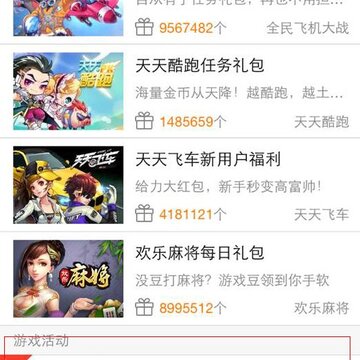
Task: Open the 全民飞机大战 gift pack row
Action: click(180, 22)
